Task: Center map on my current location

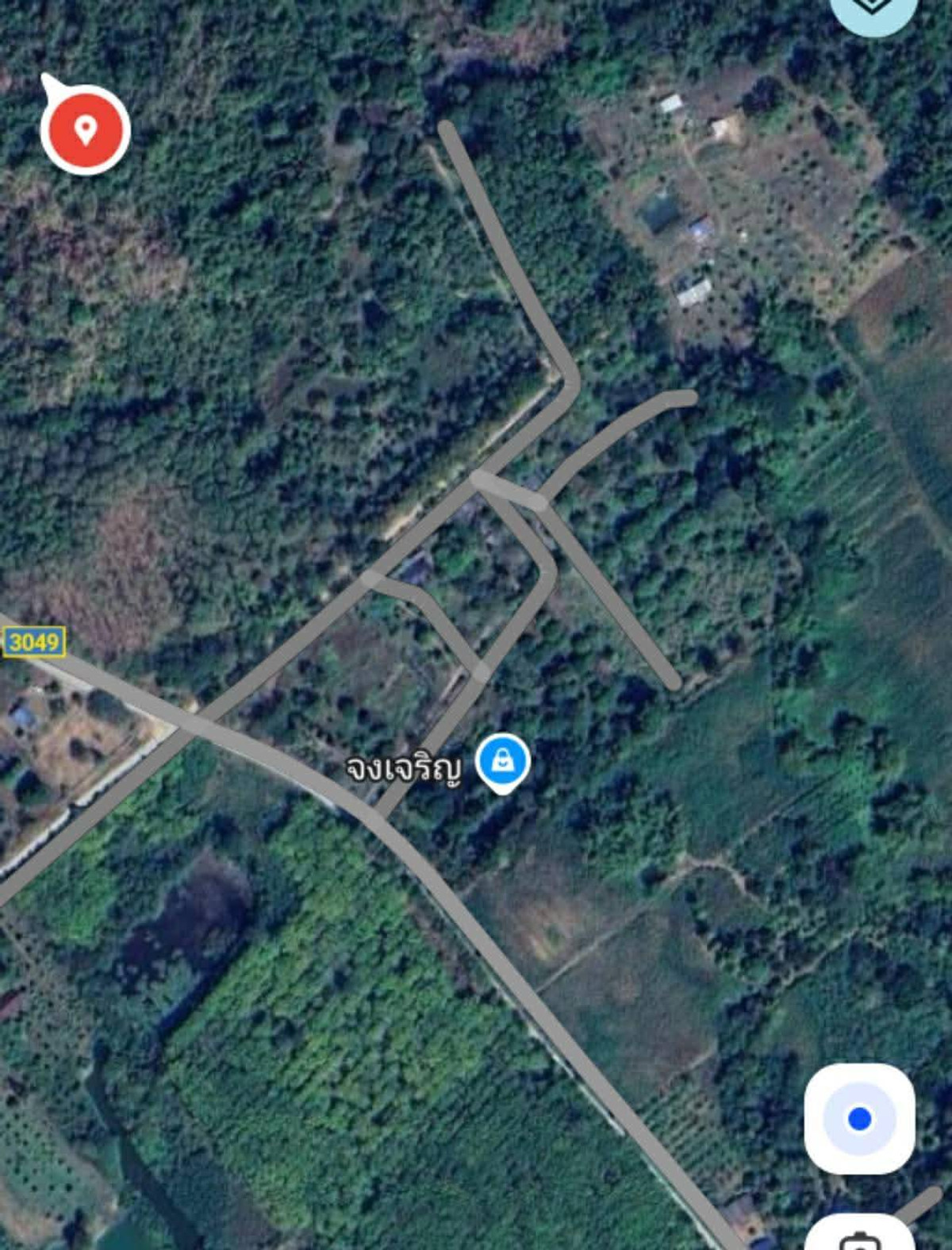Action: pyautogui.click(x=859, y=1118)
